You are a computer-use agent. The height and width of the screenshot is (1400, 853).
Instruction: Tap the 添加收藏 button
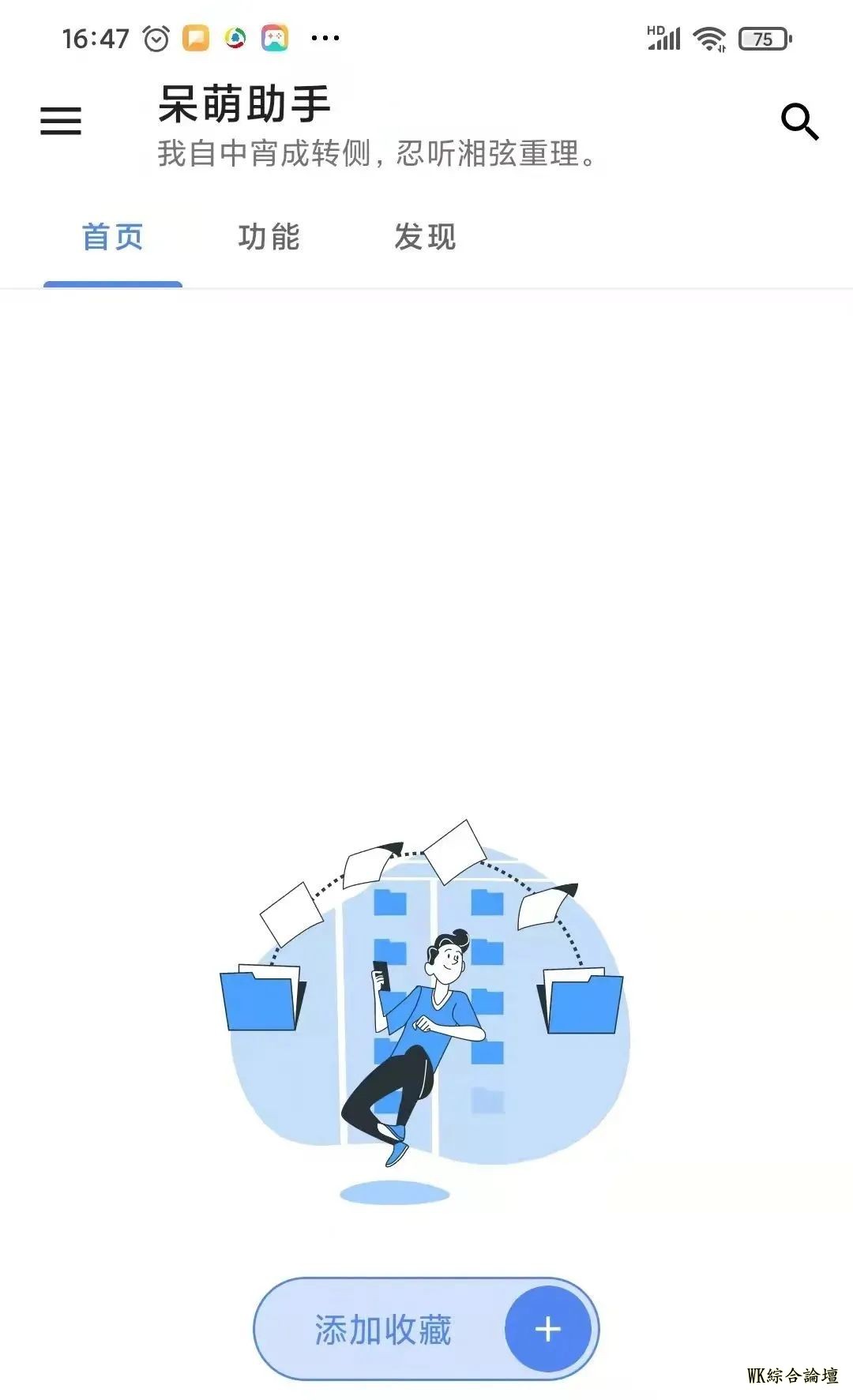pyautogui.click(x=426, y=1330)
